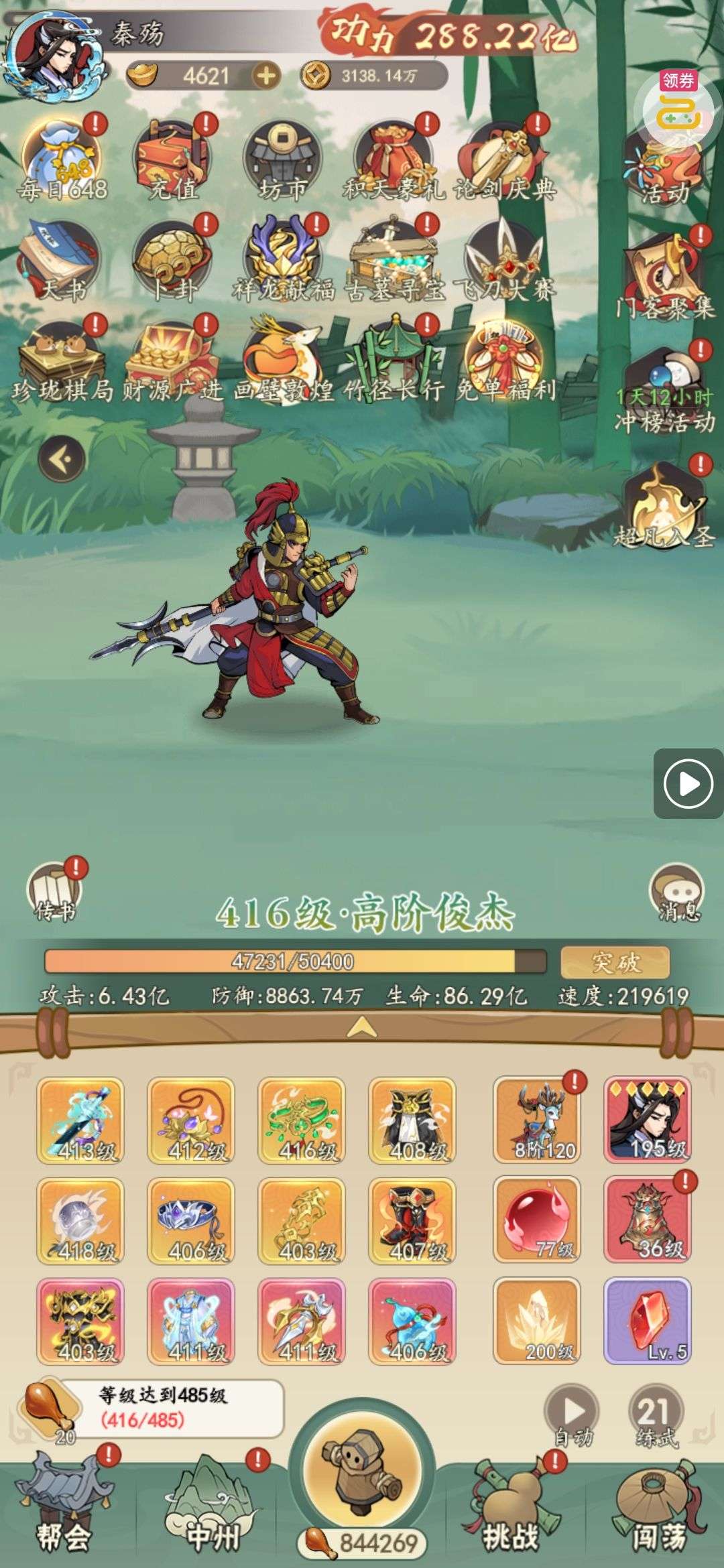Collapse the event icons with the left arrow
This screenshot has width=724, height=1568.
62,459
